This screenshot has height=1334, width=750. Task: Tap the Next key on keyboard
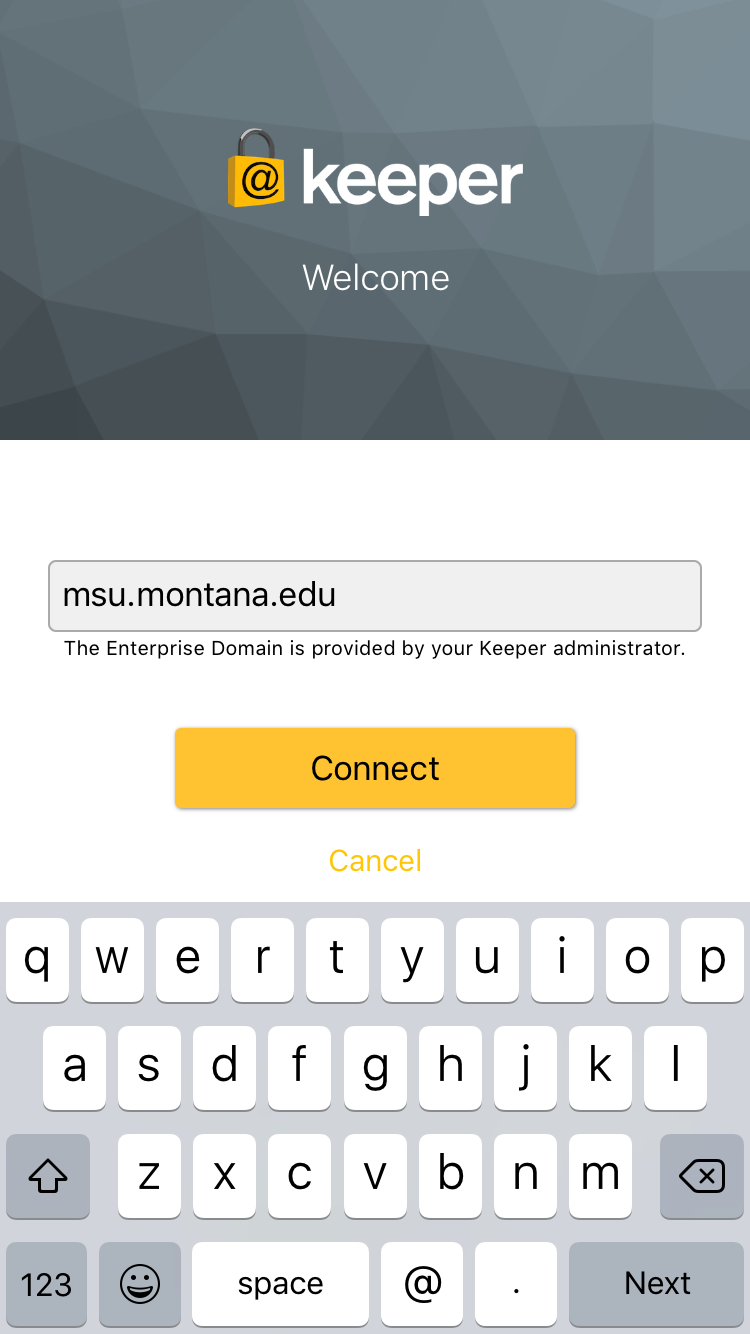coord(657,1284)
